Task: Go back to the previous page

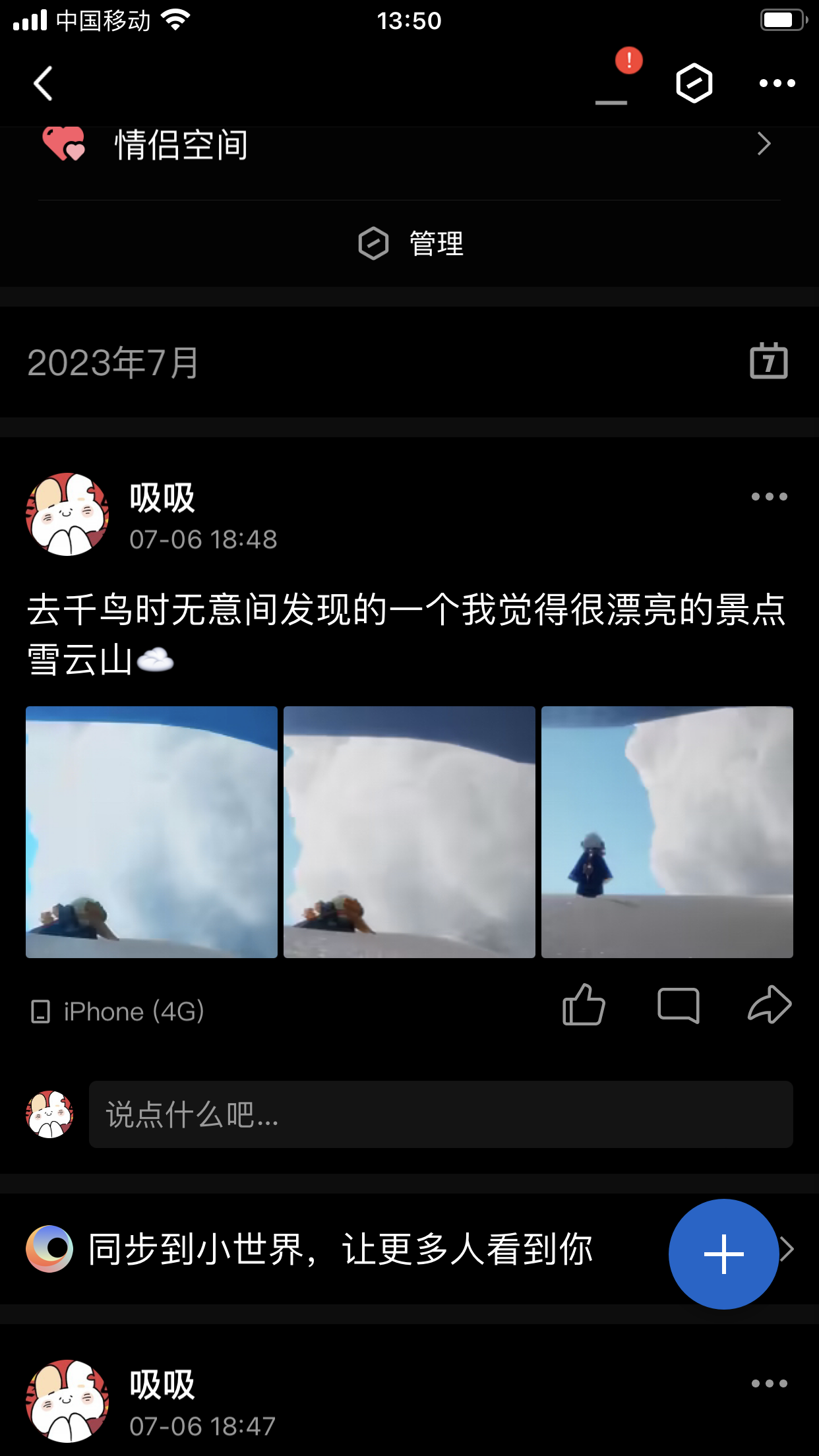Action: pyautogui.click(x=44, y=84)
